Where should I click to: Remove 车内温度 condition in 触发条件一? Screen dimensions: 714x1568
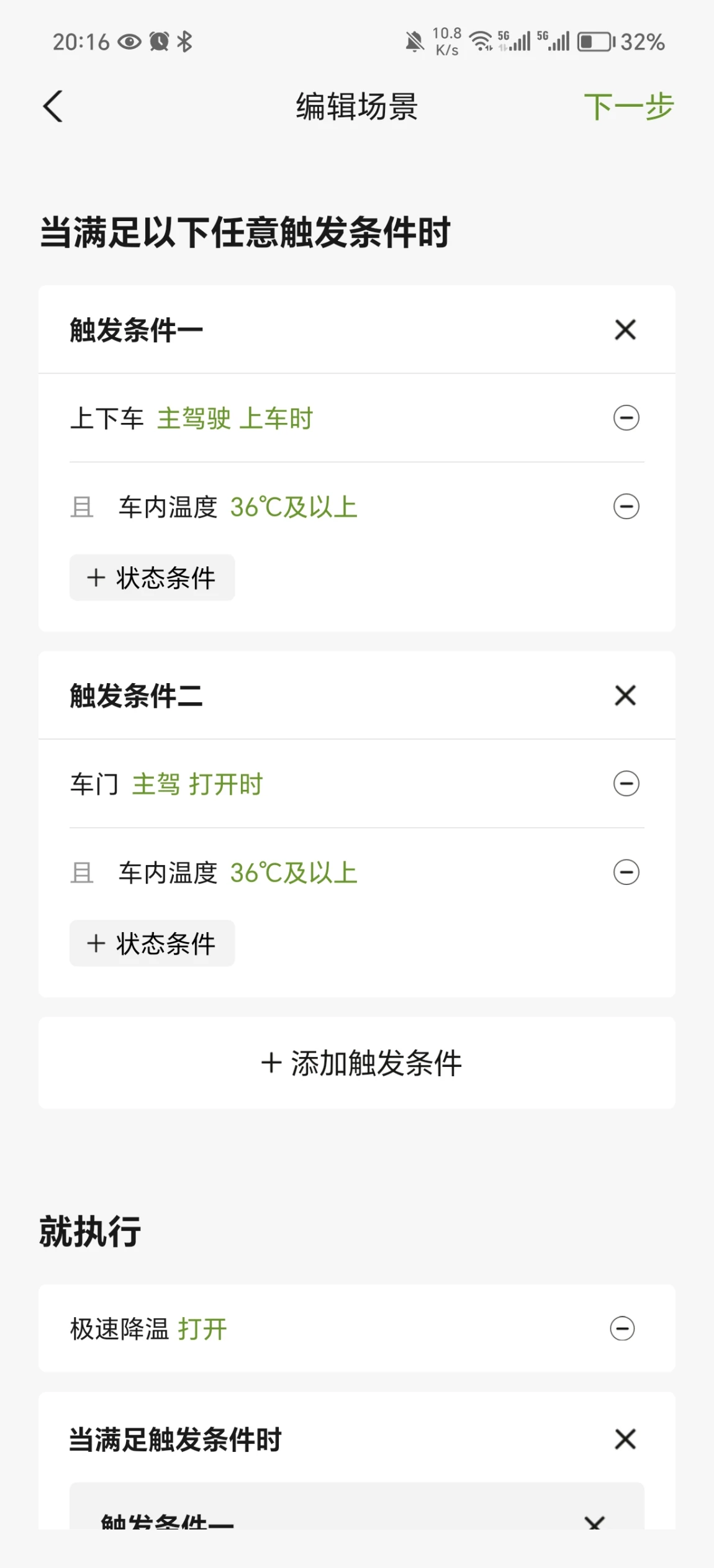click(626, 507)
